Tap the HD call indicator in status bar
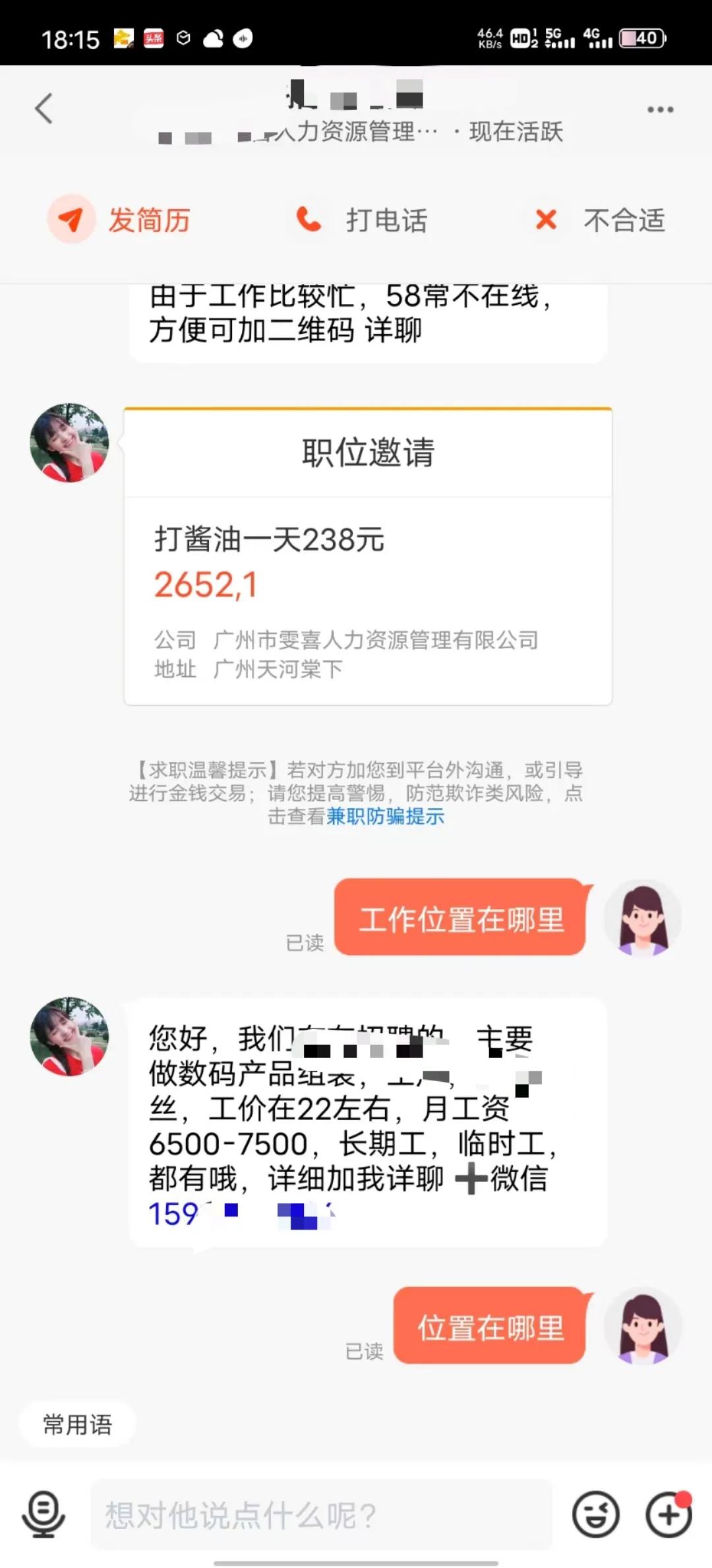This screenshot has height=1568, width=712. (520, 38)
